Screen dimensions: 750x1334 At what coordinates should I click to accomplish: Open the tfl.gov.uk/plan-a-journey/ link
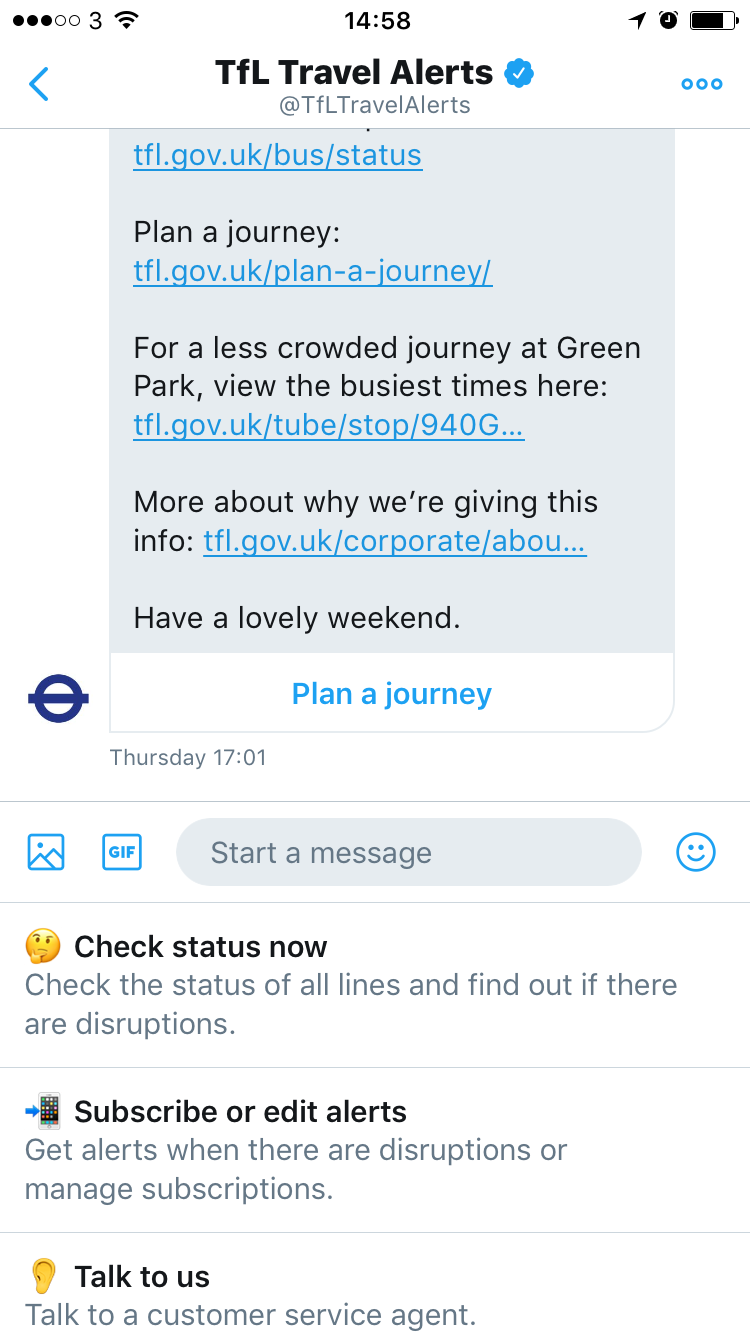click(312, 271)
